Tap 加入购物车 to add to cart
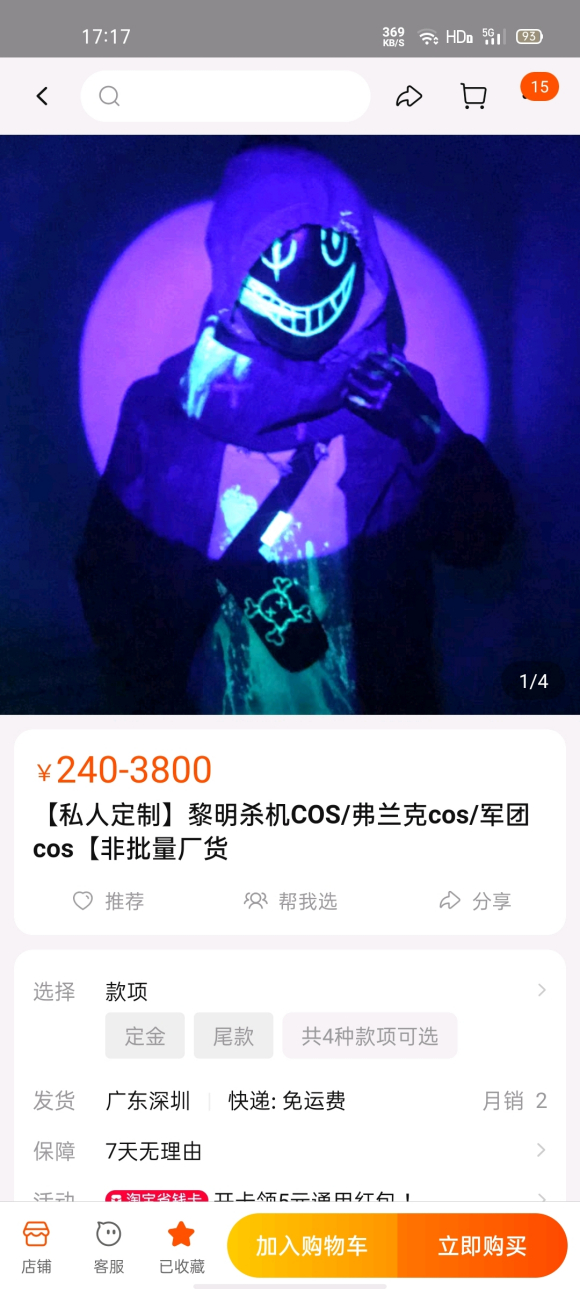The height and width of the screenshot is (1289, 580). [312, 1246]
